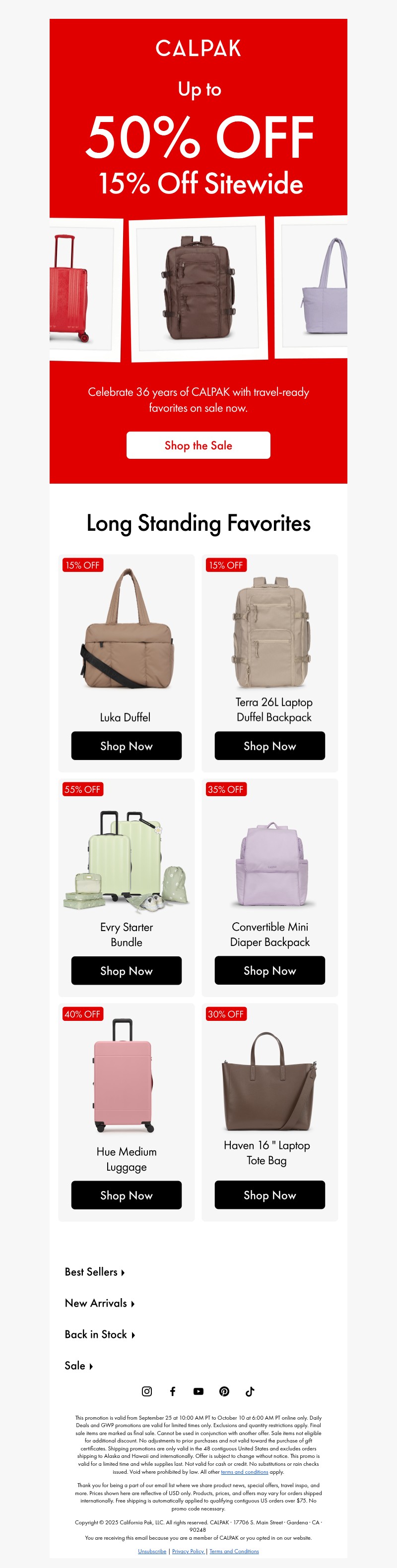Open CALPAK's Pinterest page
The width and height of the screenshot is (397, 1568).
pyautogui.click(x=224, y=1391)
